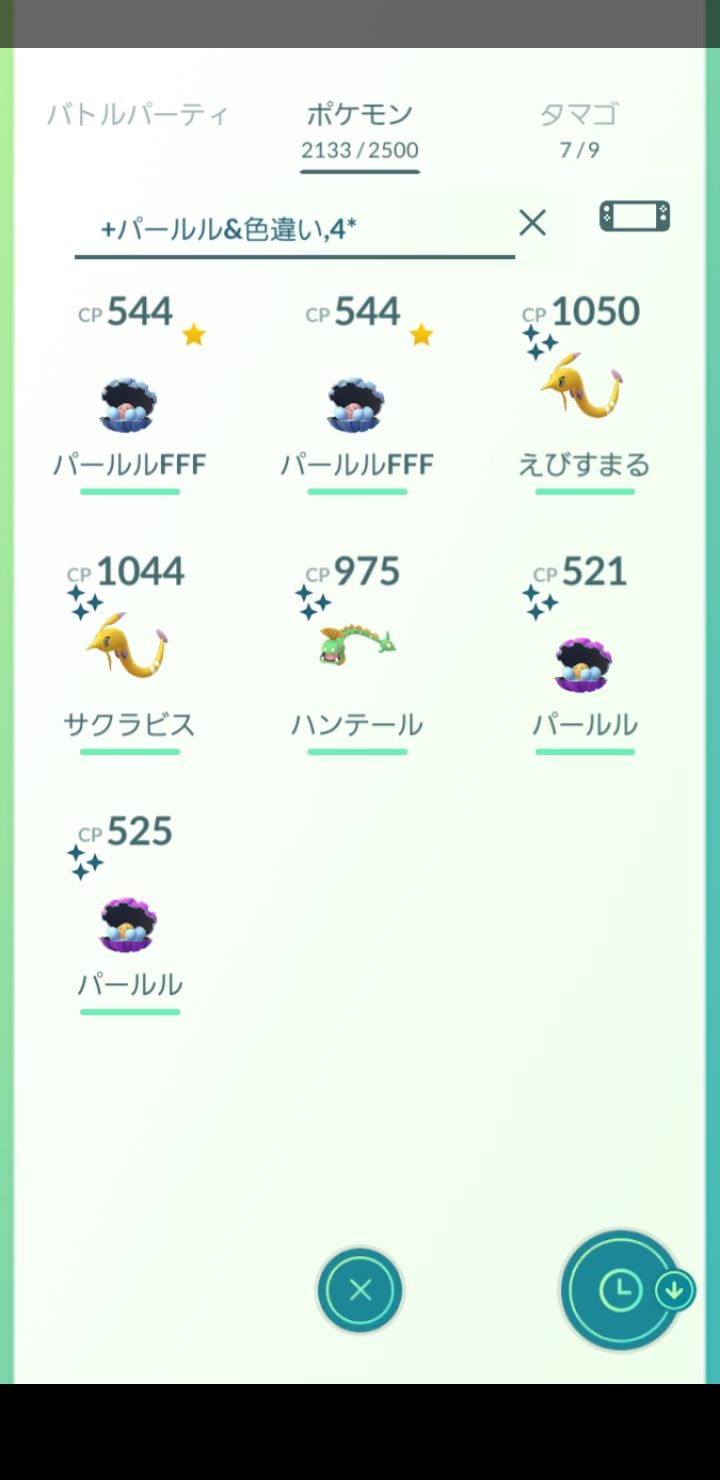
Task: Toggle the favorite star on second パールルFFF
Action: pos(421,334)
